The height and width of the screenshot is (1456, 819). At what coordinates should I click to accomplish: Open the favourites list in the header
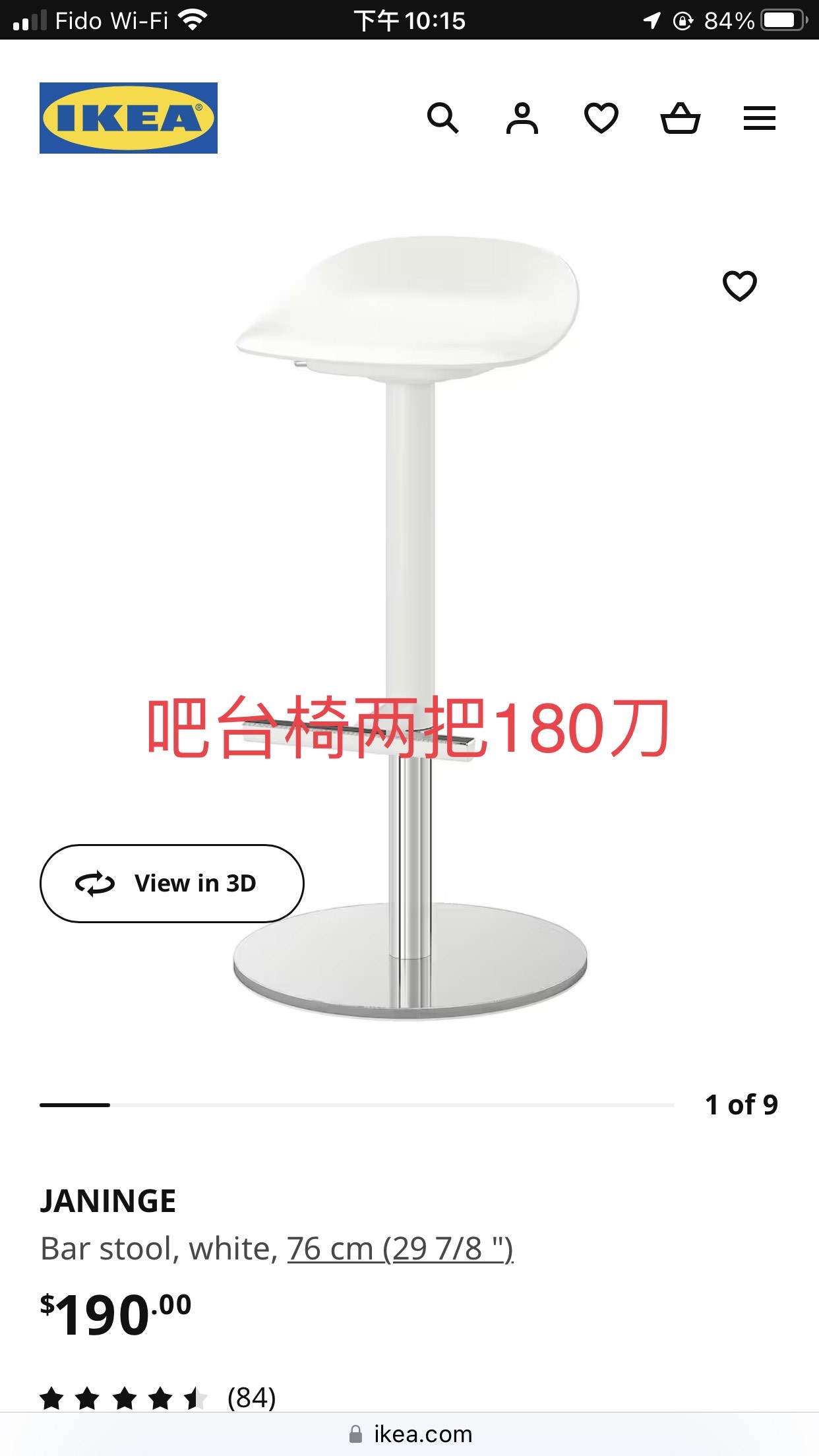601,119
